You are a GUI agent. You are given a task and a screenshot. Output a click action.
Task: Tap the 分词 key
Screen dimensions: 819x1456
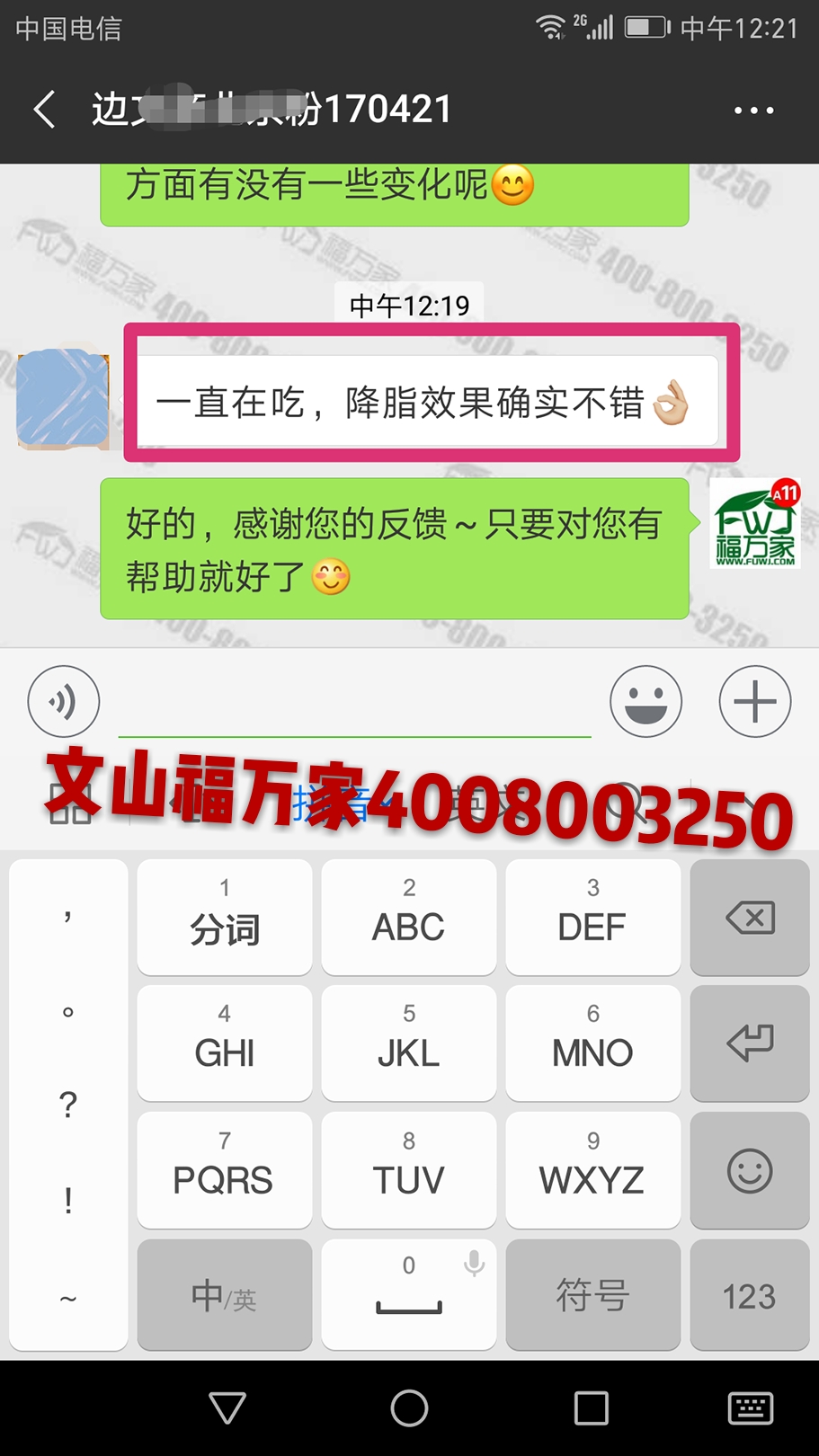click(x=225, y=917)
